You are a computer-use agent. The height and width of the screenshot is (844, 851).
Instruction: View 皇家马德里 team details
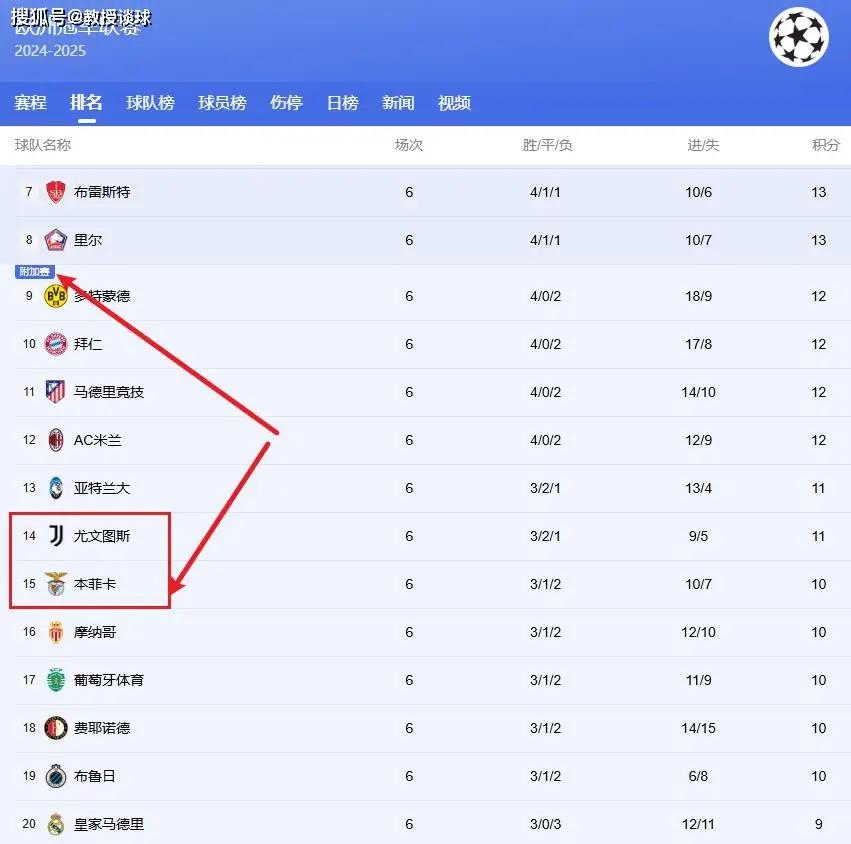(x=108, y=824)
